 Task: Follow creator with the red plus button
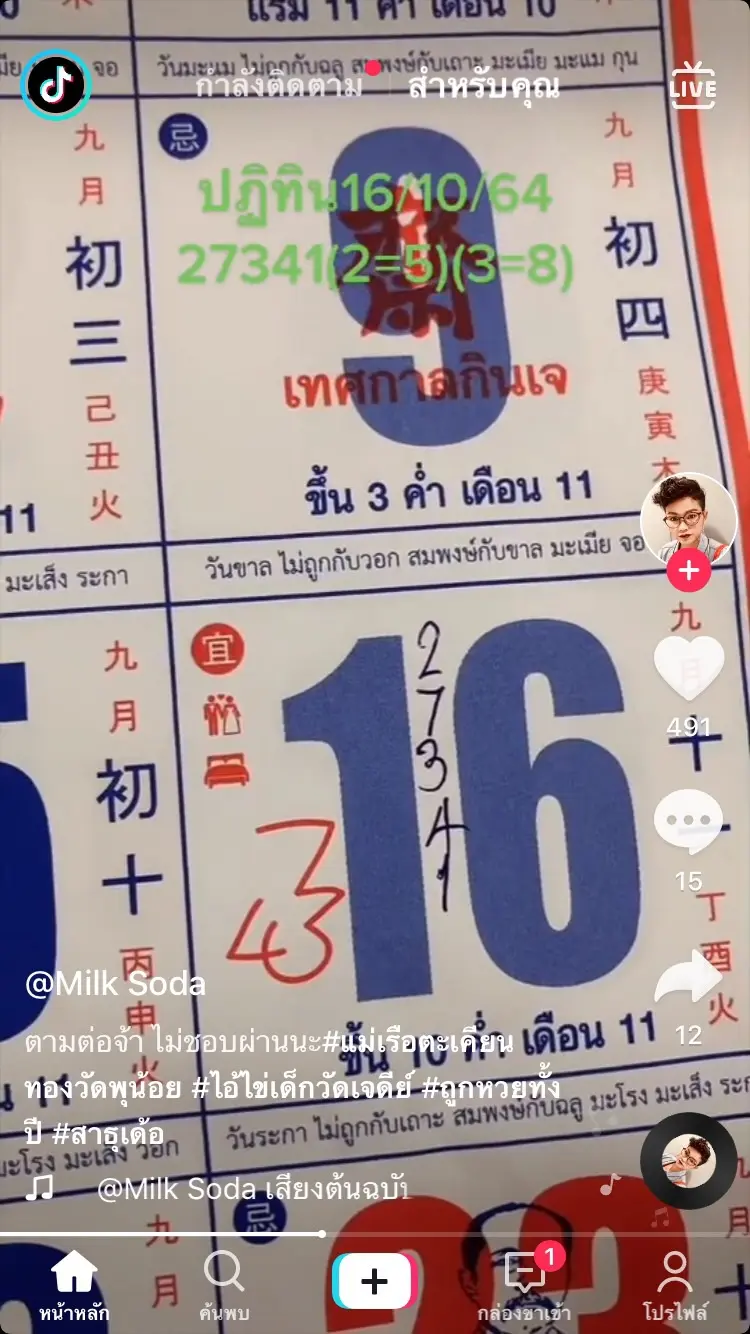click(688, 572)
